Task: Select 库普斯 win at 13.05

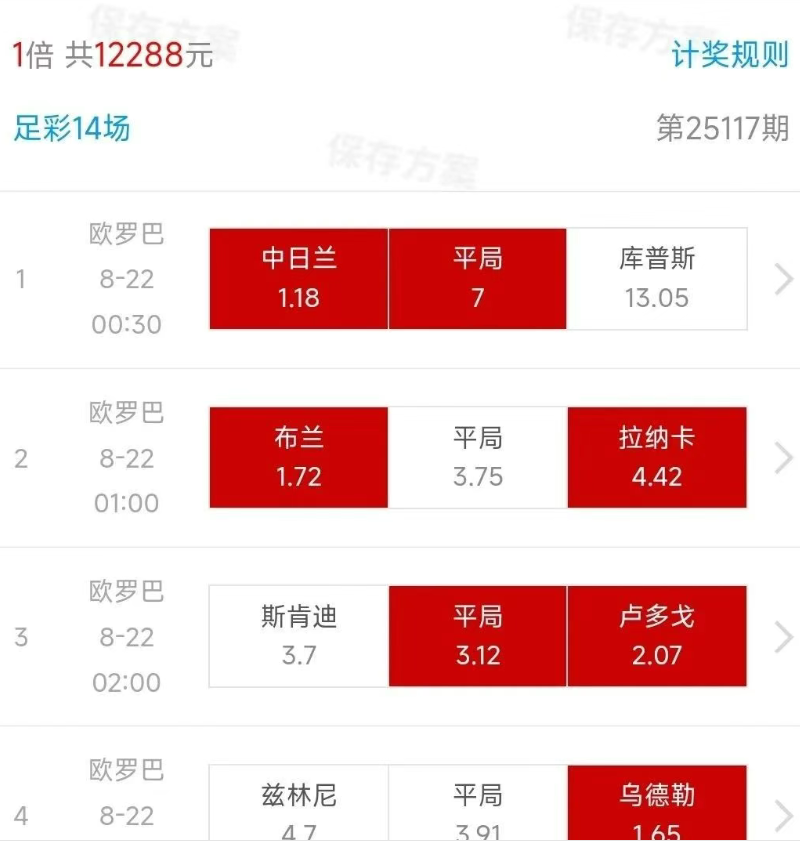Action: point(656,278)
